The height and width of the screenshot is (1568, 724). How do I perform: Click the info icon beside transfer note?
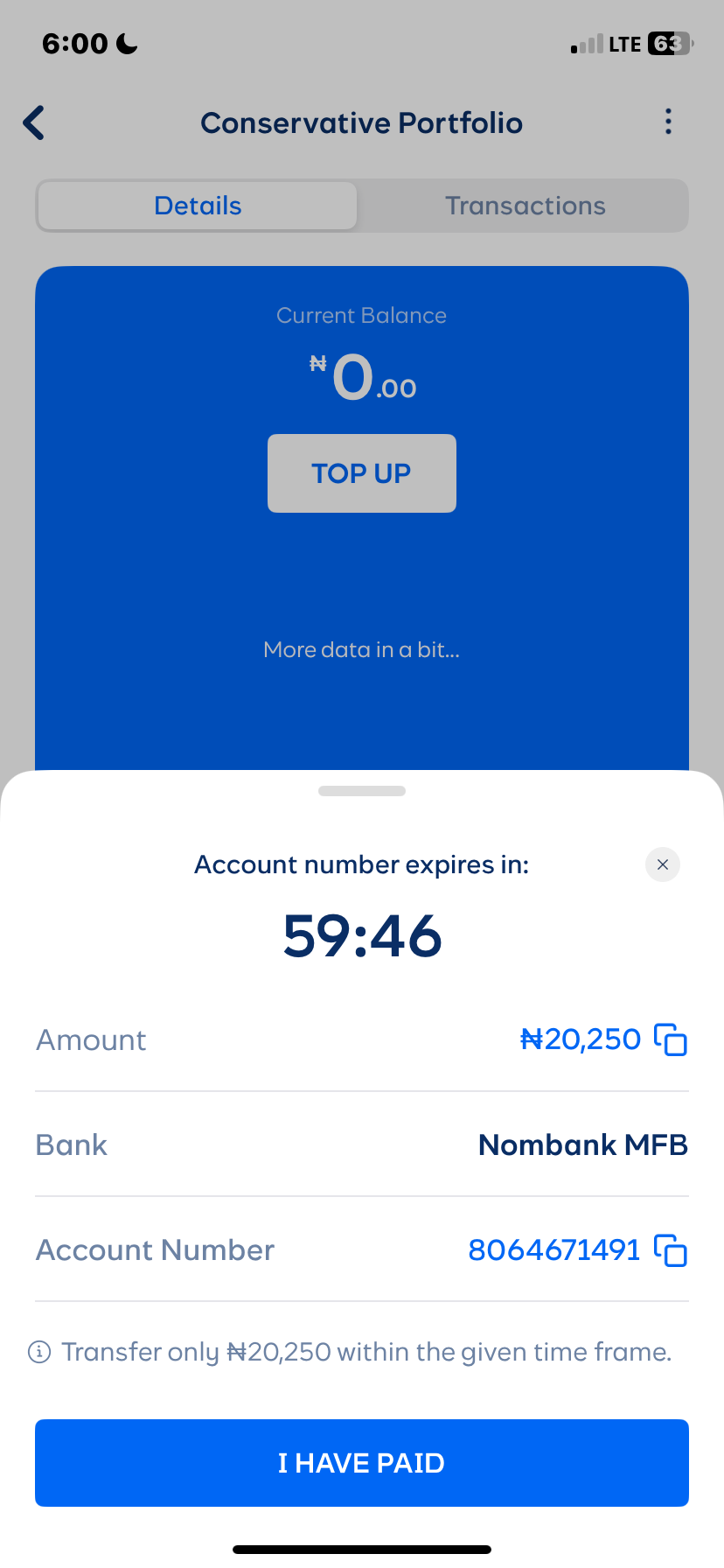pyautogui.click(x=41, y=1351)
